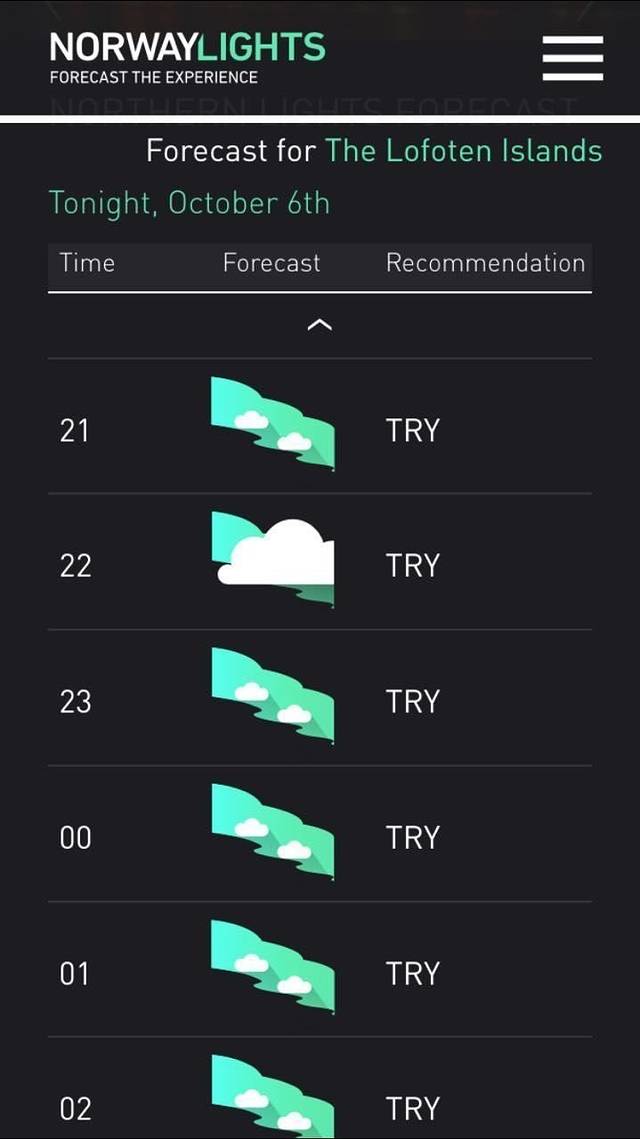
Task: Open the hamburger menu
Action: point(572,58)
